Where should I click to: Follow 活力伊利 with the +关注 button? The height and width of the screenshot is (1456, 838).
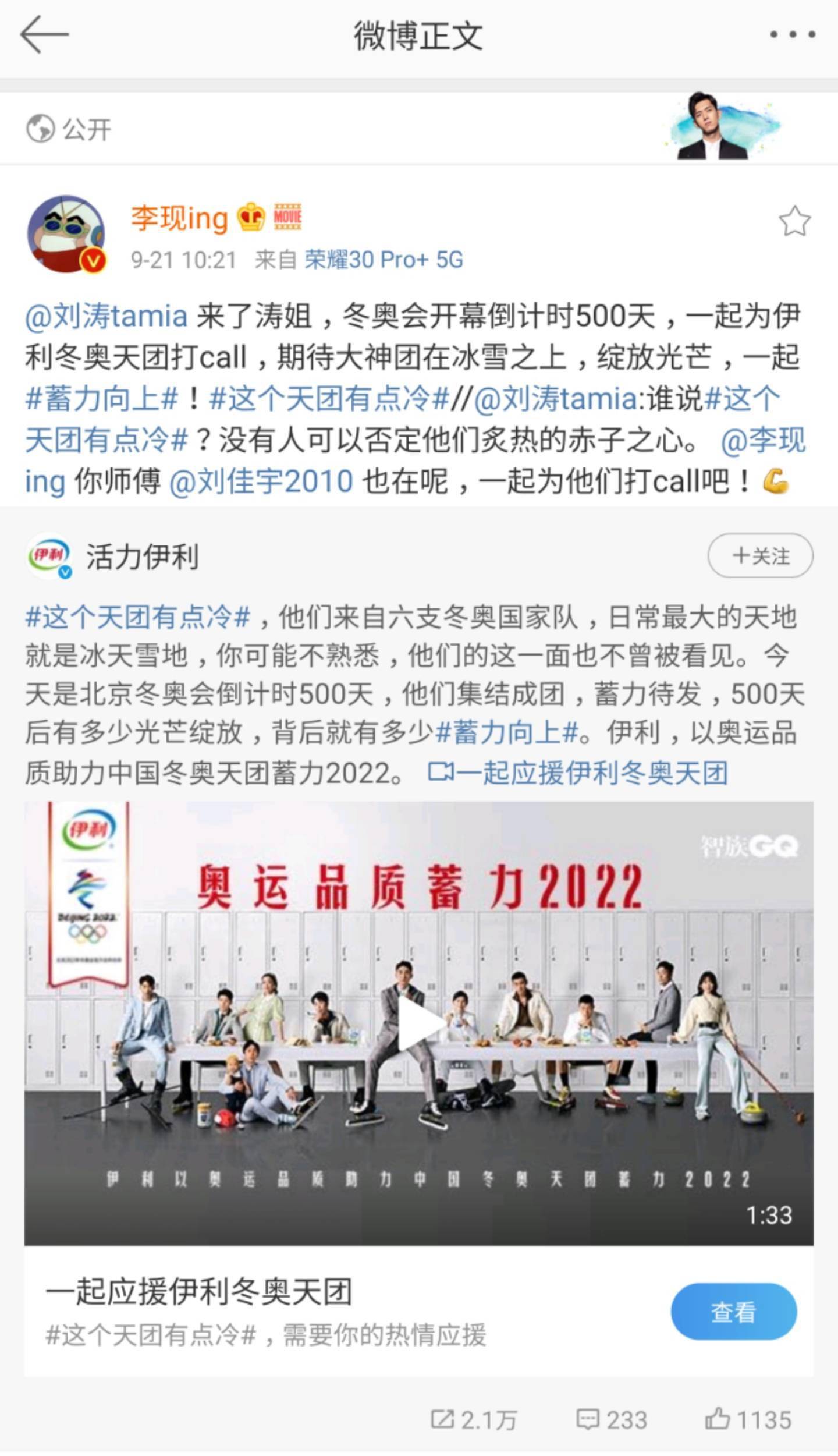760,555
